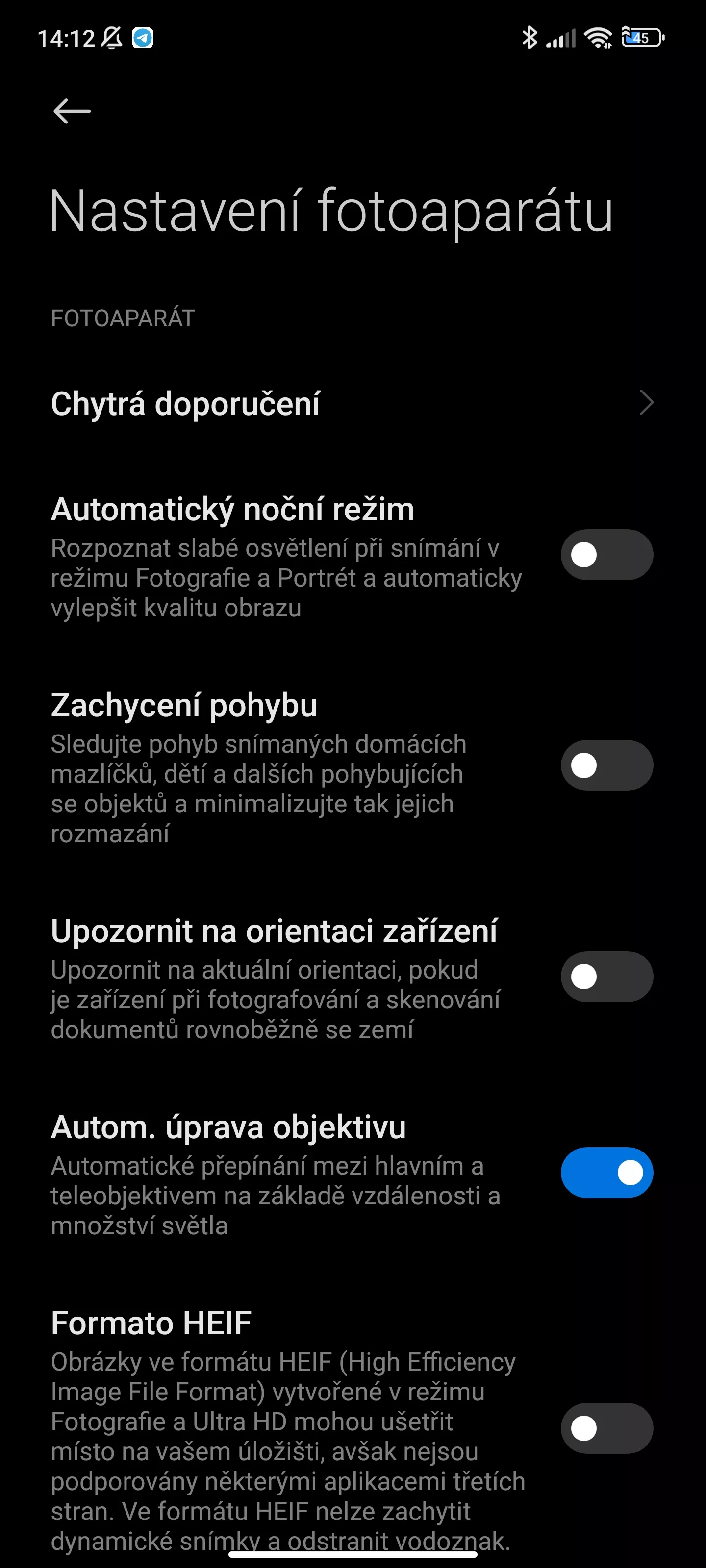Open Chytrá doporučení settings
706x1568 pixels.
tap(353, 403)
